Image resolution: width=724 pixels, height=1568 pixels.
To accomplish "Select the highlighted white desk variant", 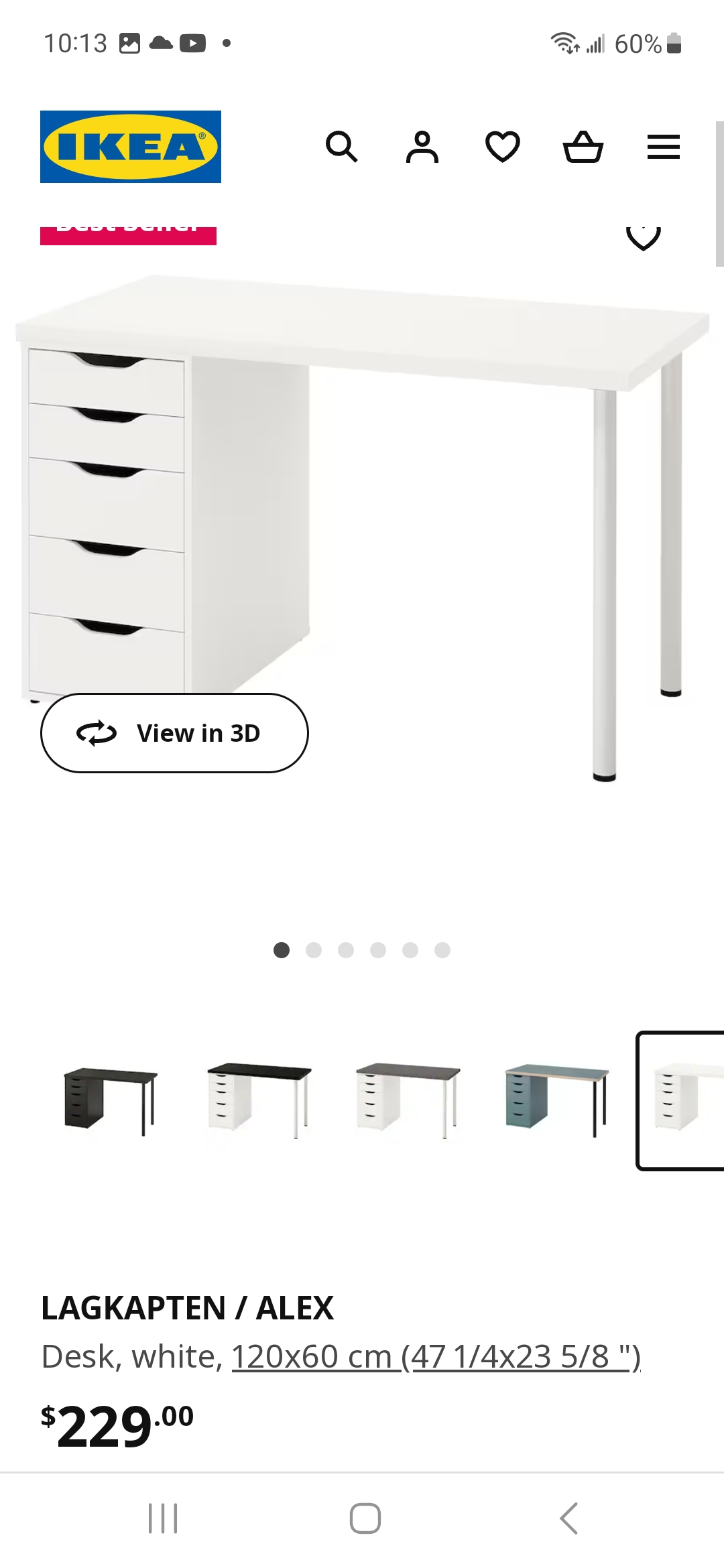I will pyautogui.click(x=680, y=1101).
